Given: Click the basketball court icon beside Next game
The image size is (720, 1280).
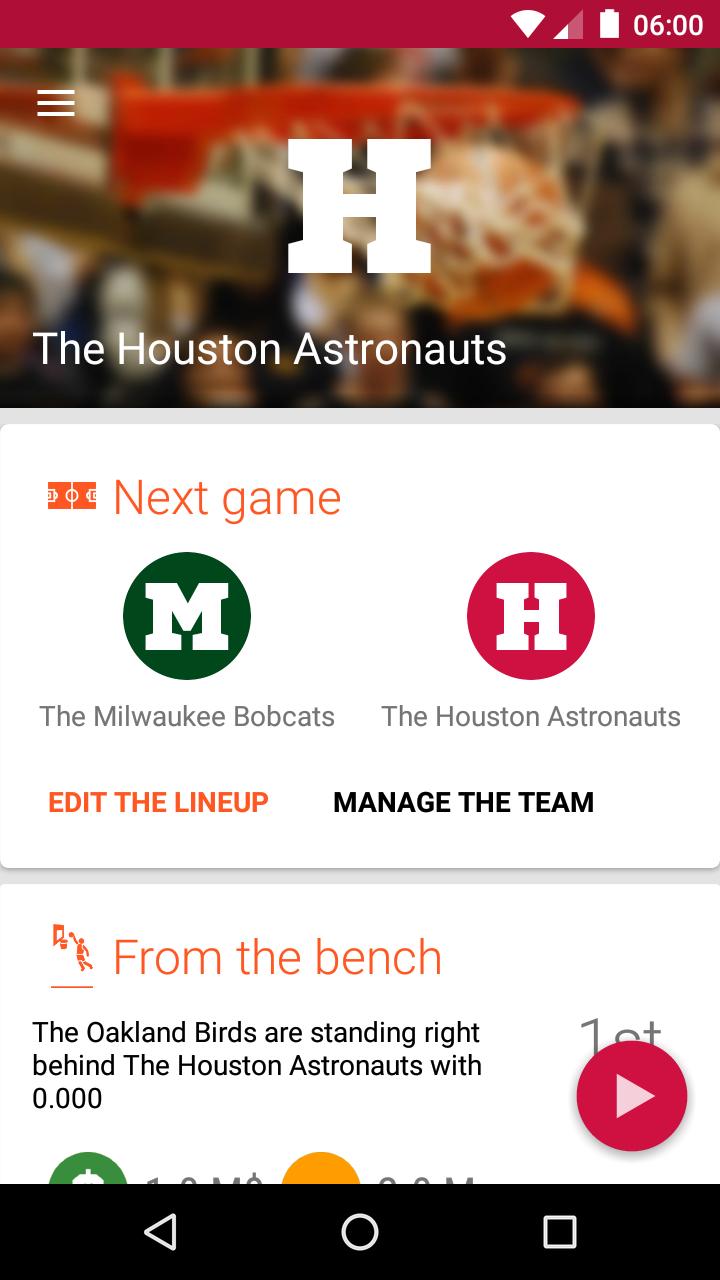Looking at the screenshot, I should click(x=70, y=496).
